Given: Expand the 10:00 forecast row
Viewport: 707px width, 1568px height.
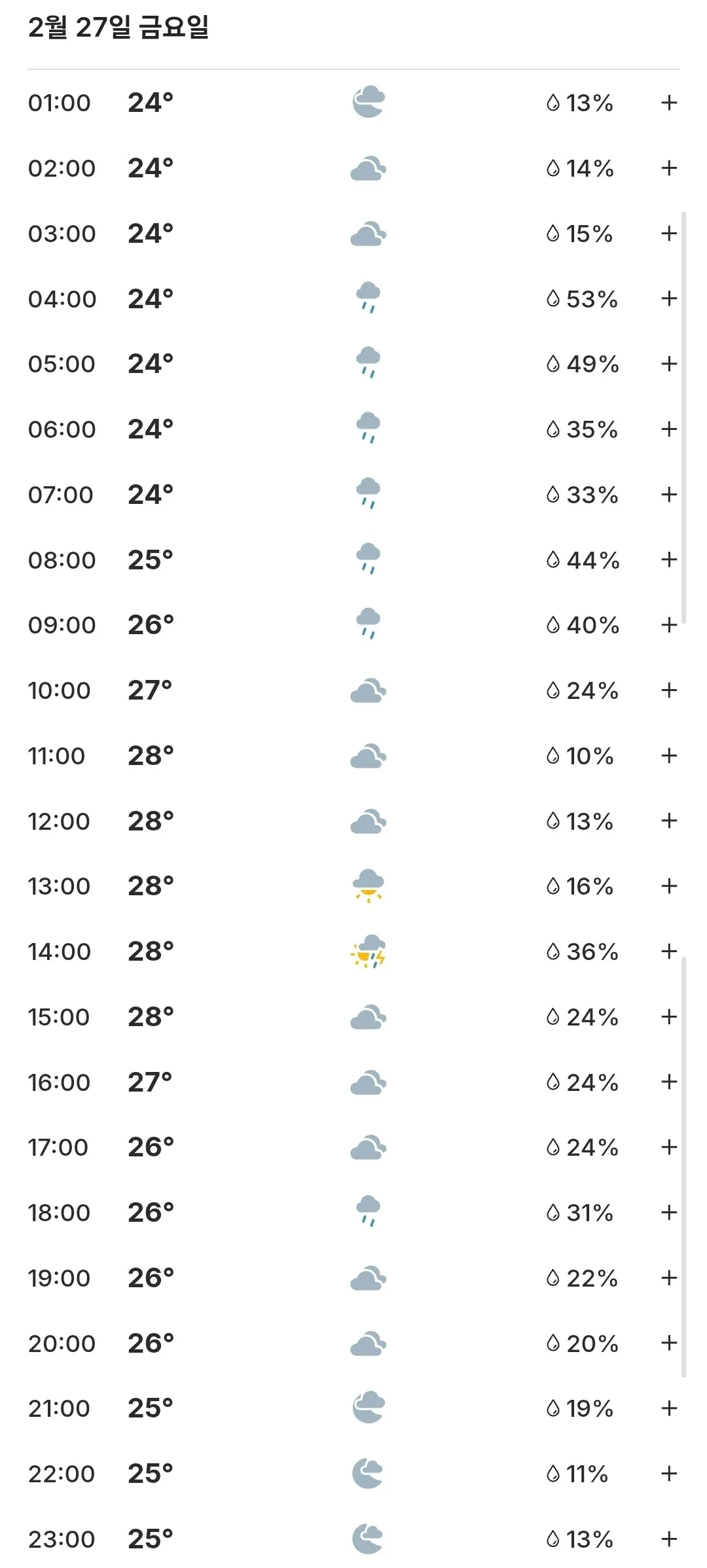Looking at the screenshot, I should 668,690.
